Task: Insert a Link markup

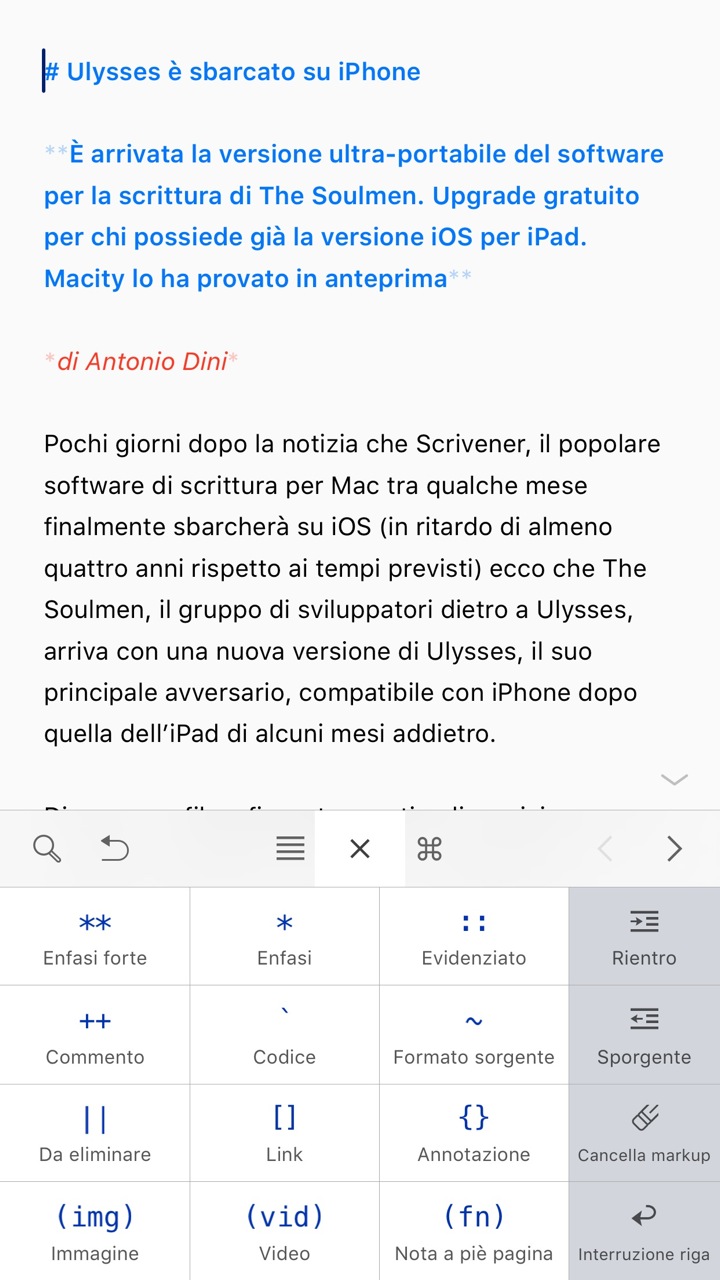Action: pos(284,1133)
